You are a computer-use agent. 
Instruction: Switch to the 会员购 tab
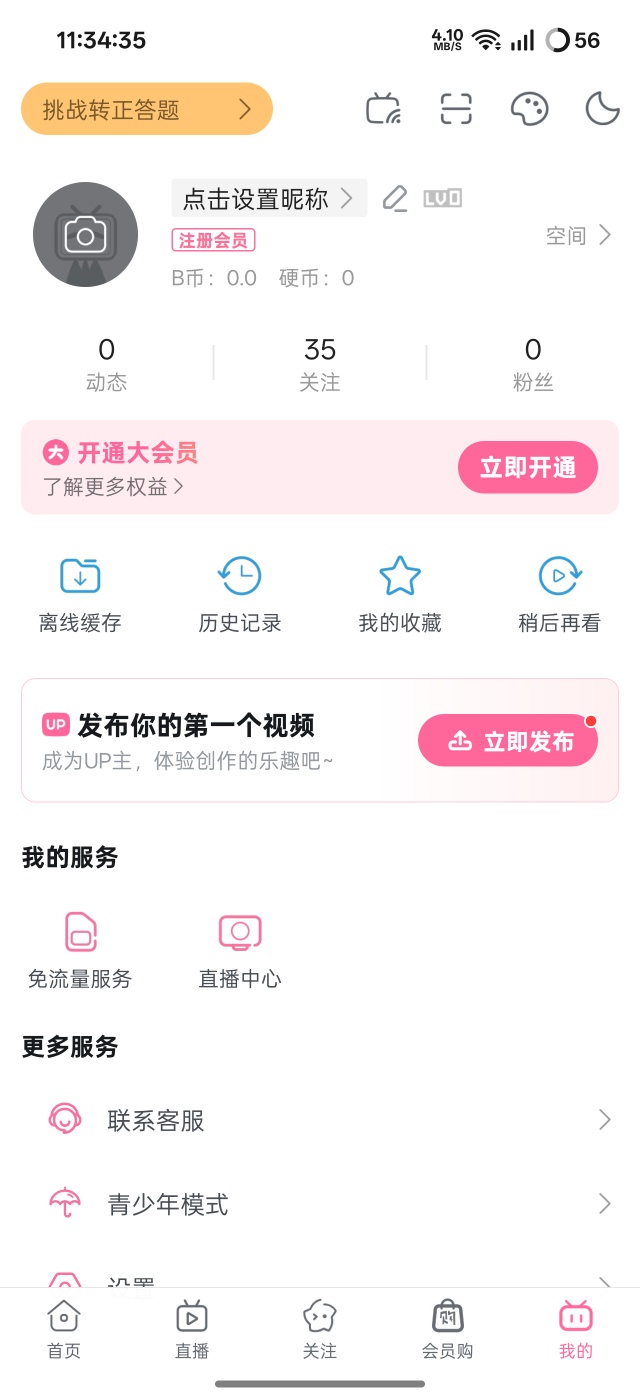(x=447, y=1330)
